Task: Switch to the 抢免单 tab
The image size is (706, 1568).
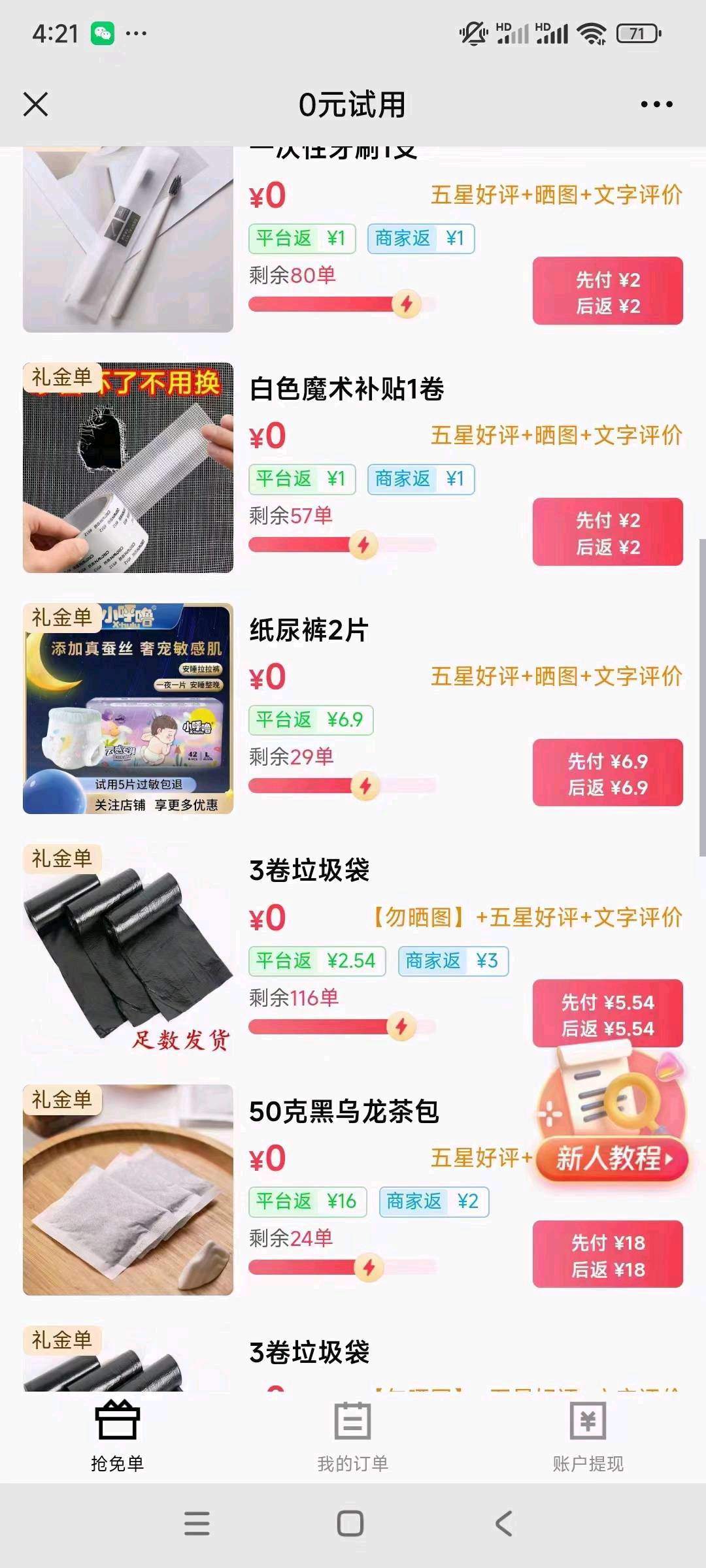Action: click(118, 1435)
